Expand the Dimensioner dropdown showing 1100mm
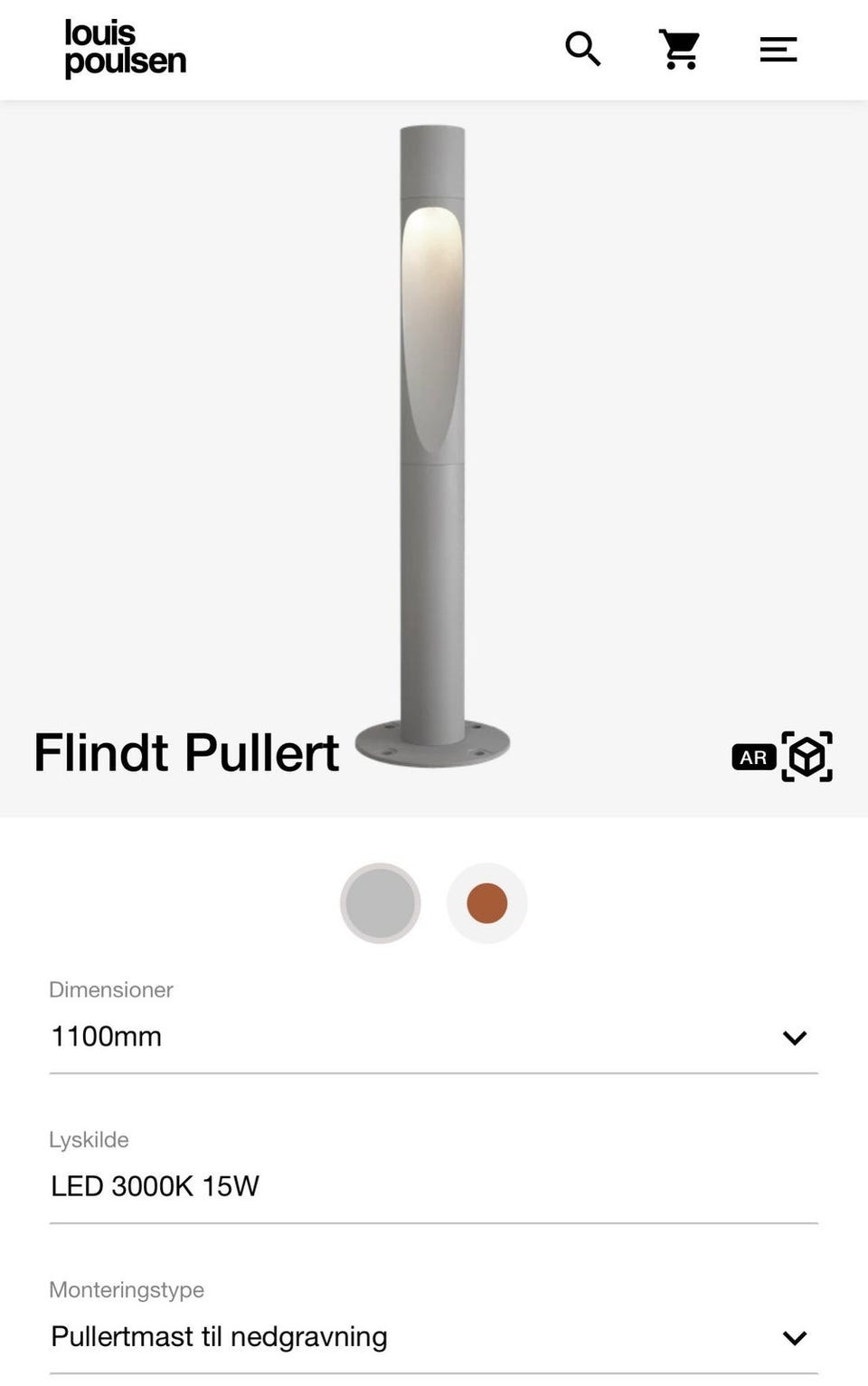Screen dimensions: 868x1386 434,1037
